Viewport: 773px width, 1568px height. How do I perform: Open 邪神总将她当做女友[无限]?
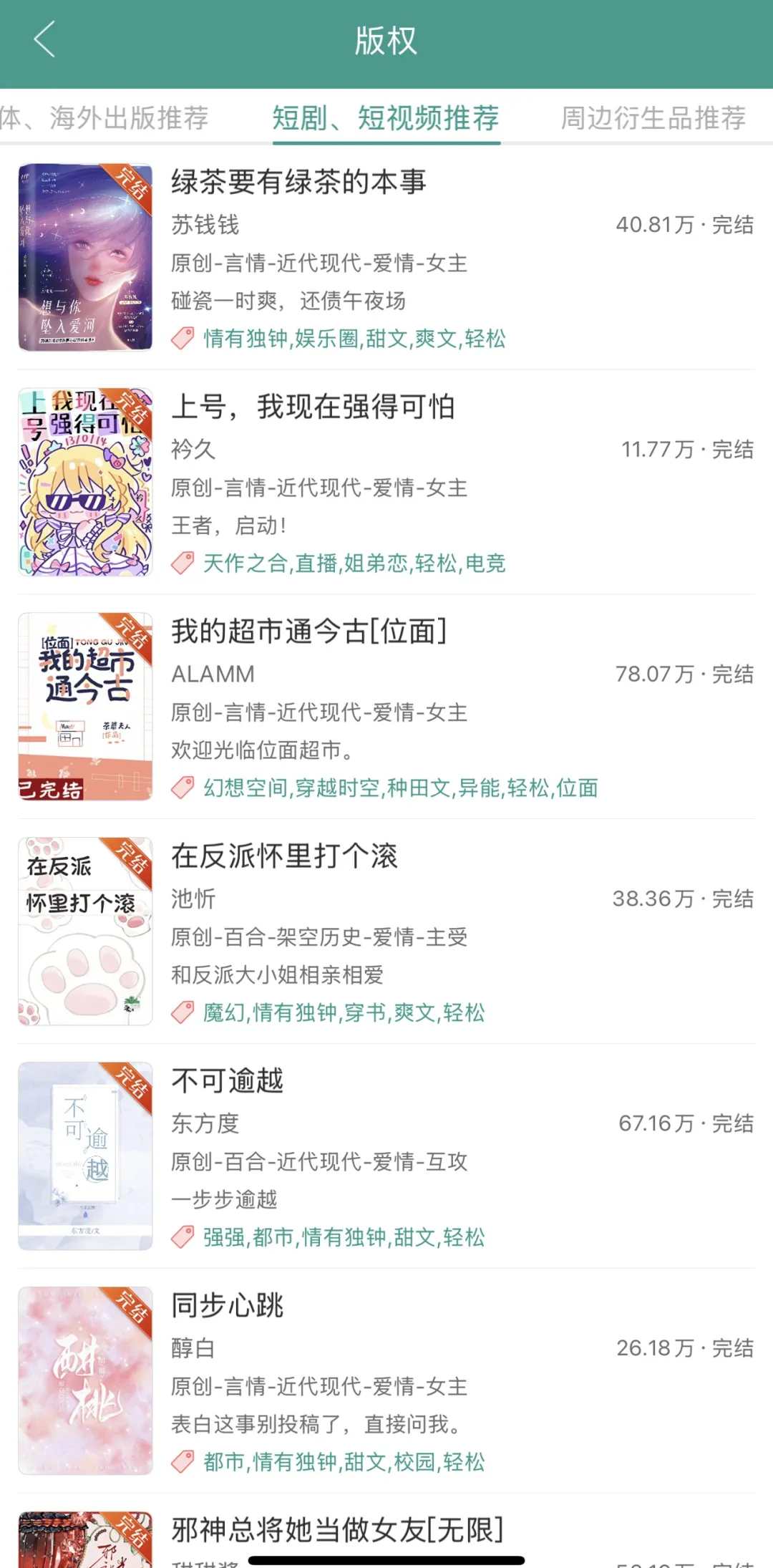337,1530
